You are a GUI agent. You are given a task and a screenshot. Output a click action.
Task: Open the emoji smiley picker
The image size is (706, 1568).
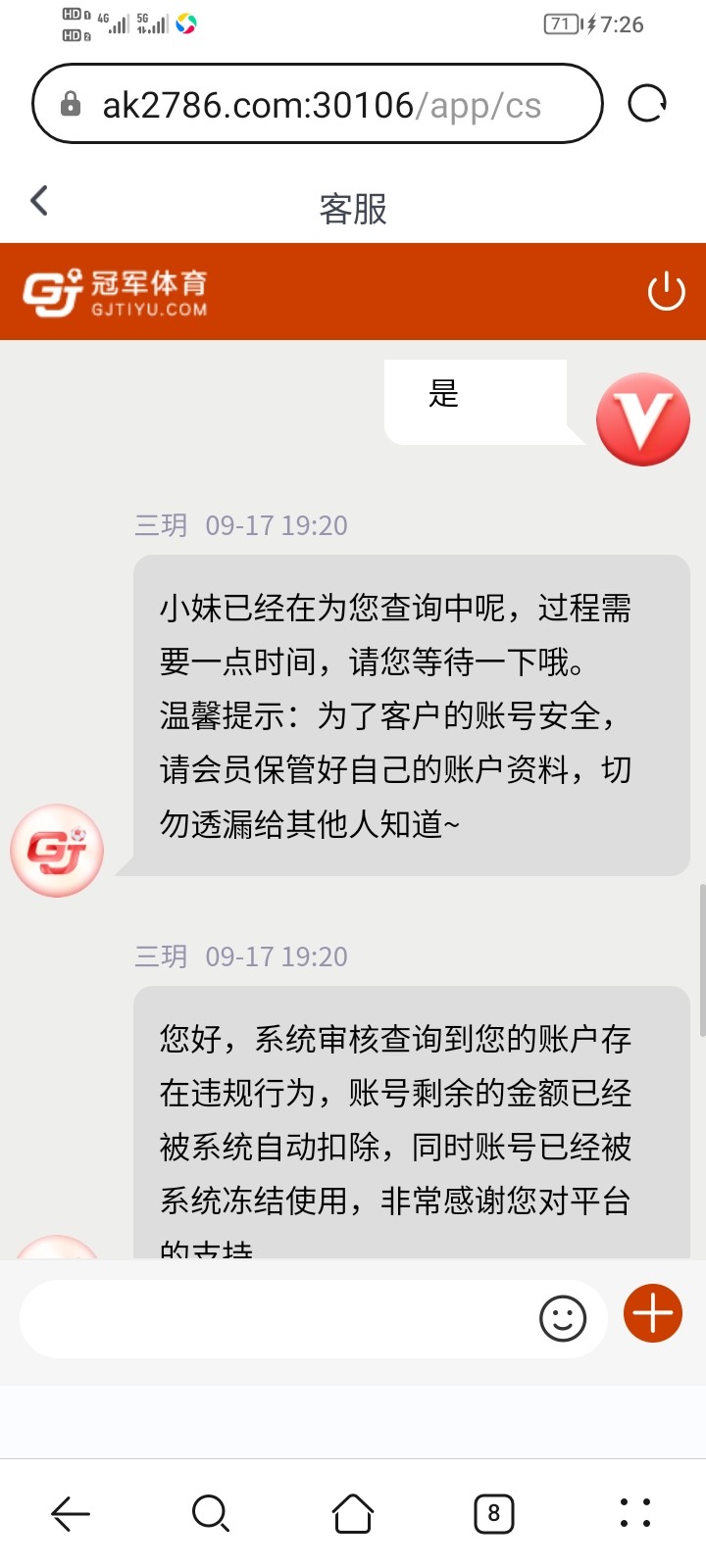563,1318
